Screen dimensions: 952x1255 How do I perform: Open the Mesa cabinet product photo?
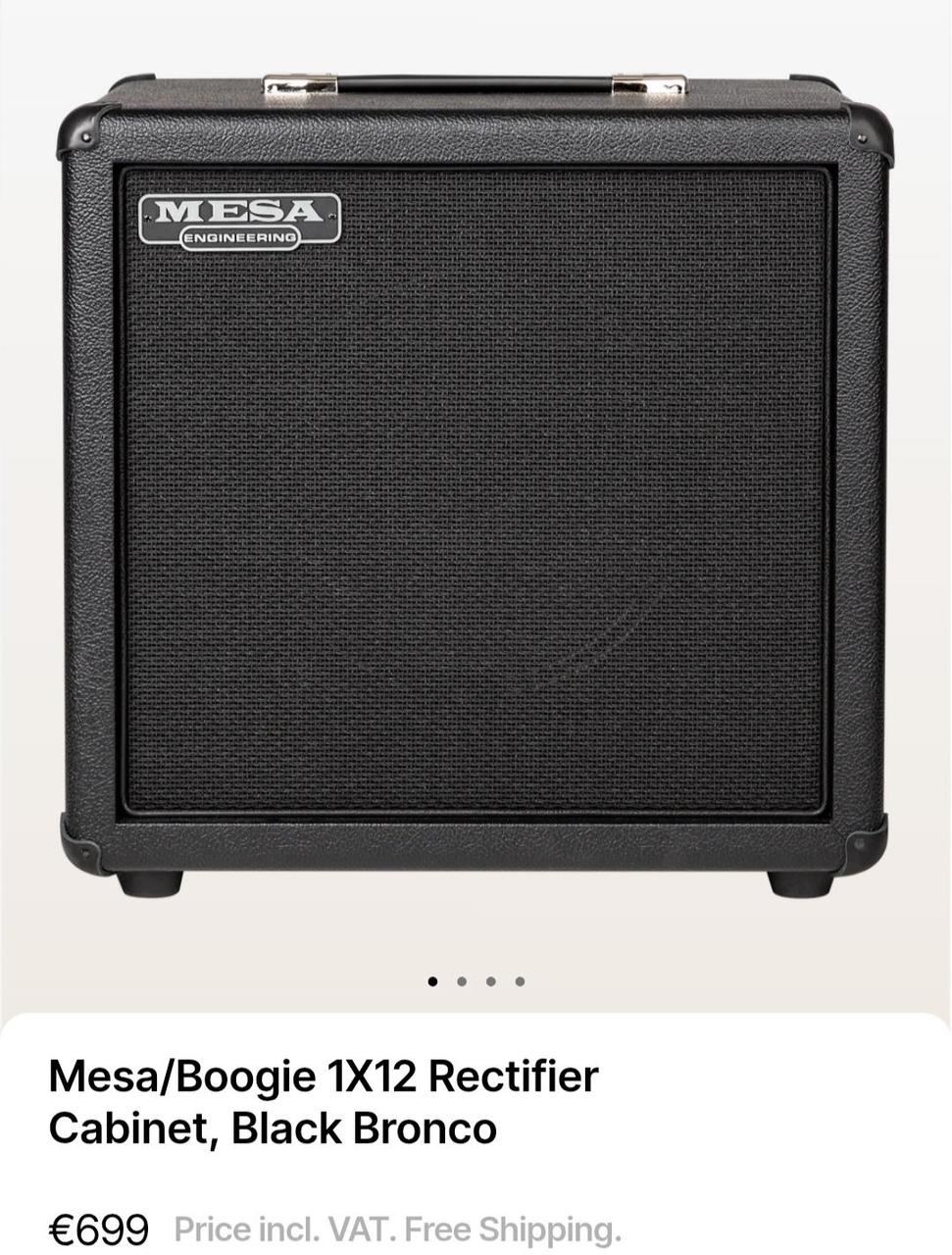pos(476,485)
